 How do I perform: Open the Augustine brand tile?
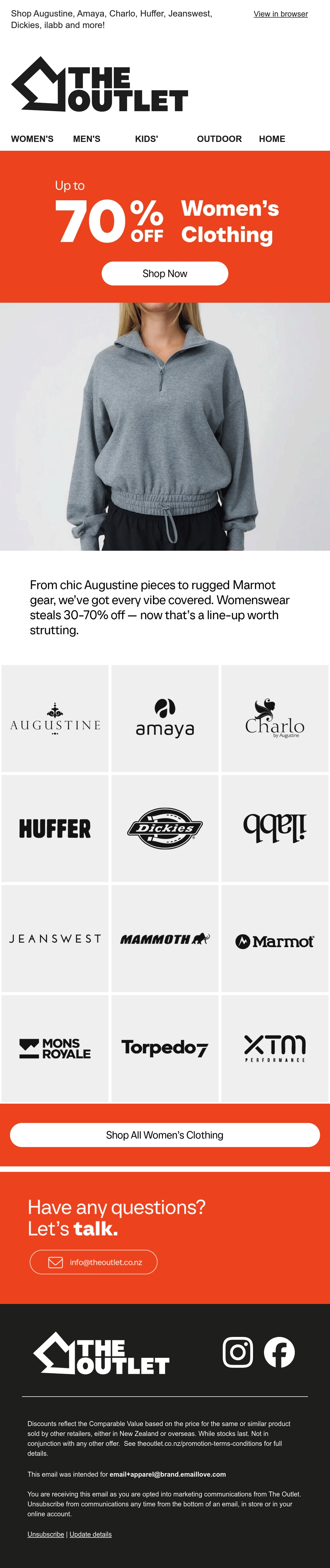coord(55,718)
